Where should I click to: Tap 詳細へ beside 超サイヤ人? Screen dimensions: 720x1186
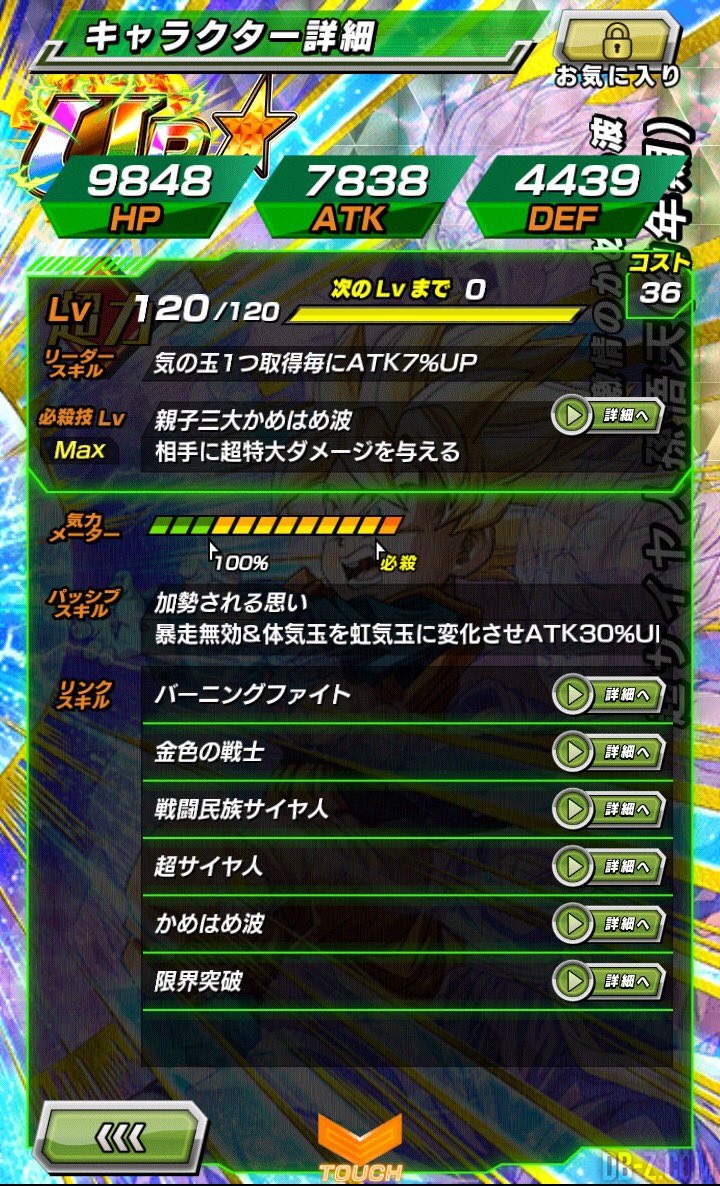click(608, 867)
